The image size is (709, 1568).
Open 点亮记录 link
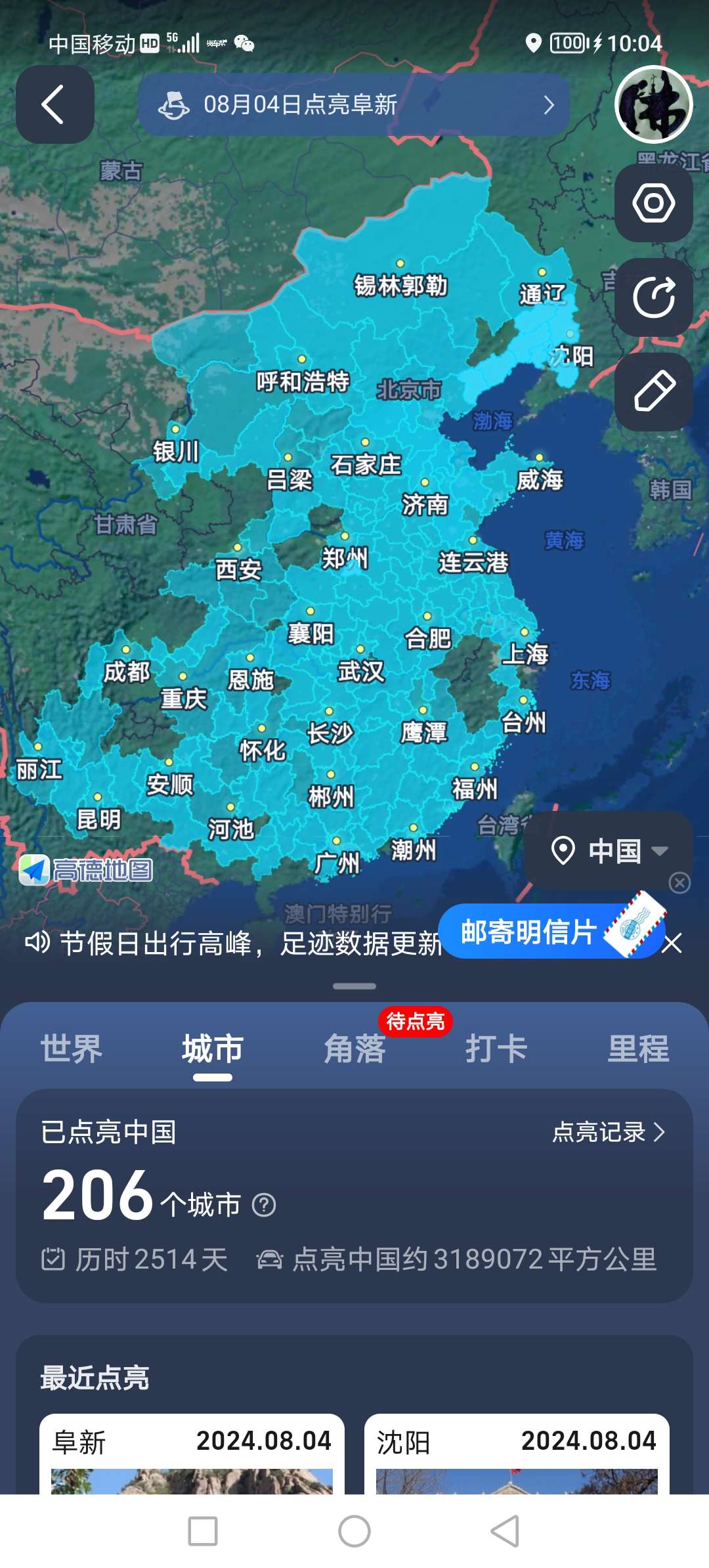tap(609, 1132)
